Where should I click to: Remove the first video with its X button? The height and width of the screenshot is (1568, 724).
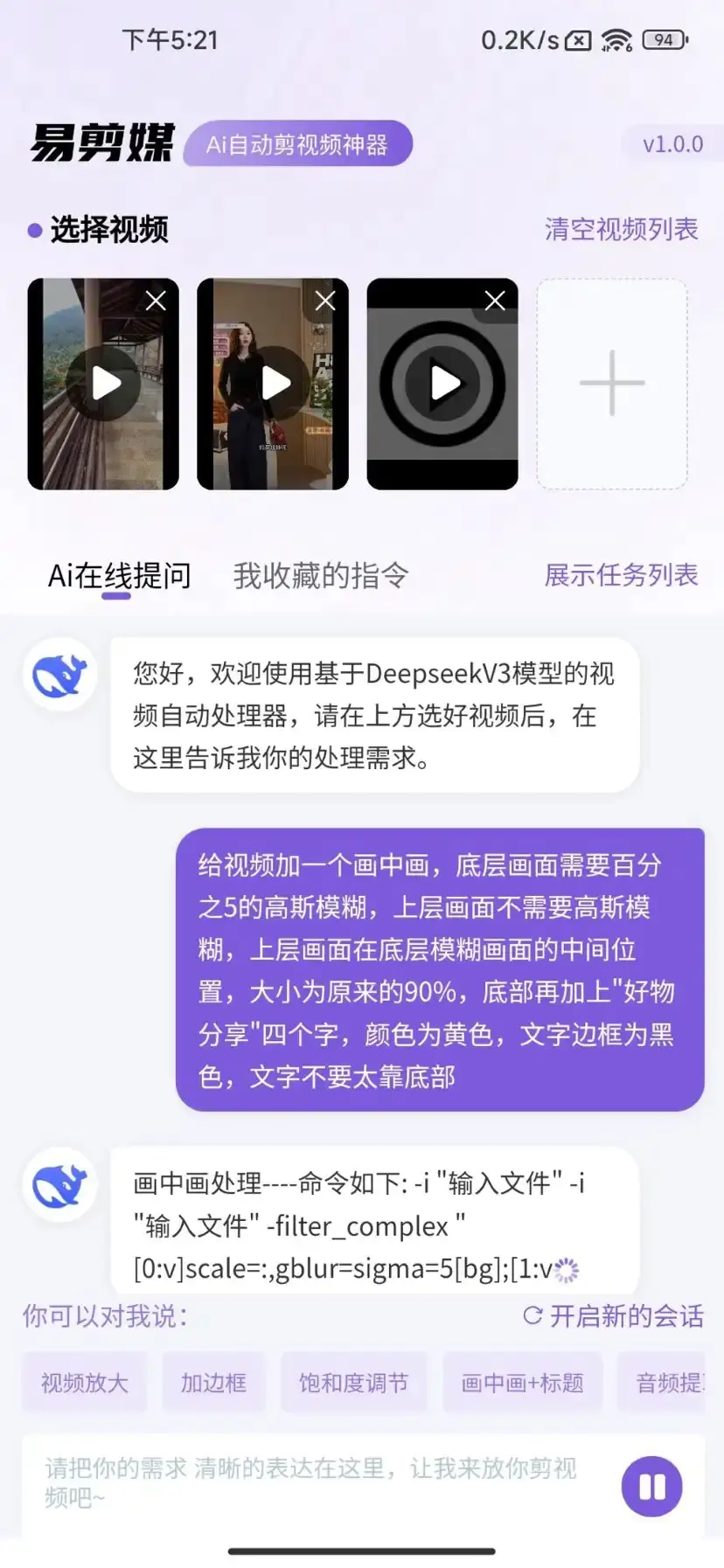click(156, 300)
